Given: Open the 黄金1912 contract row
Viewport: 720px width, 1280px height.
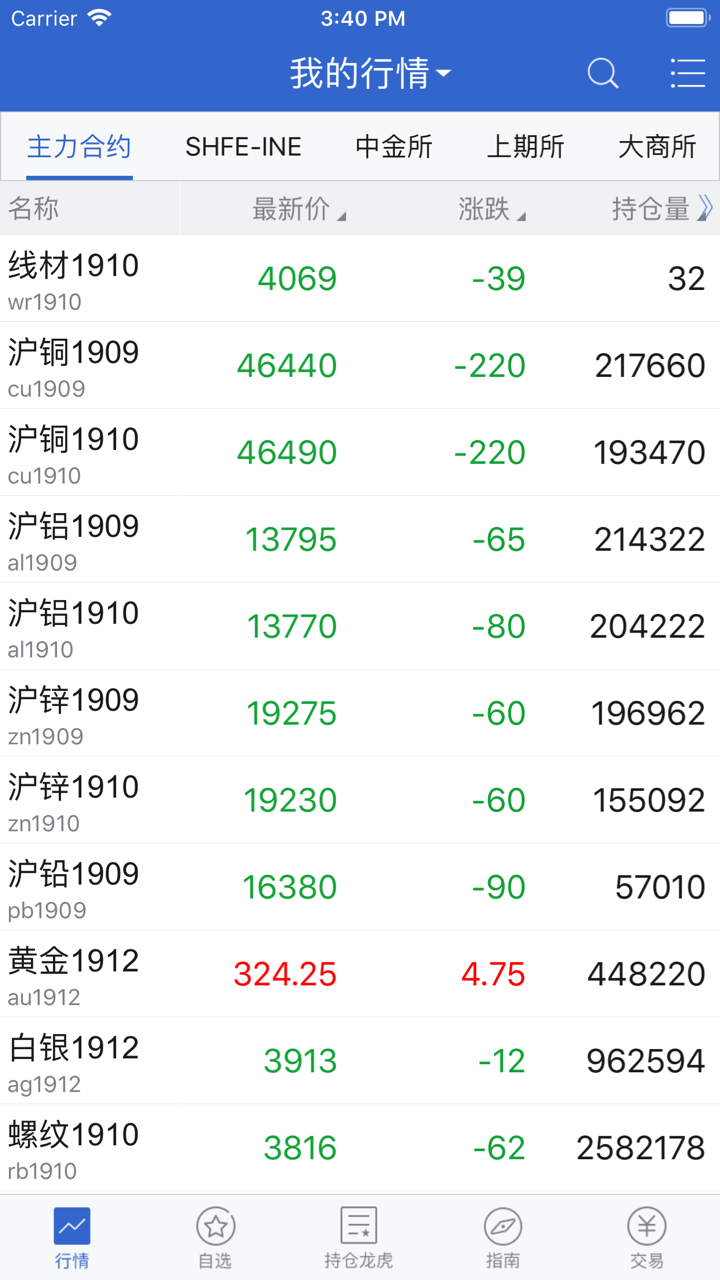Looking at the screenshot, I should (x=360, y=975).
